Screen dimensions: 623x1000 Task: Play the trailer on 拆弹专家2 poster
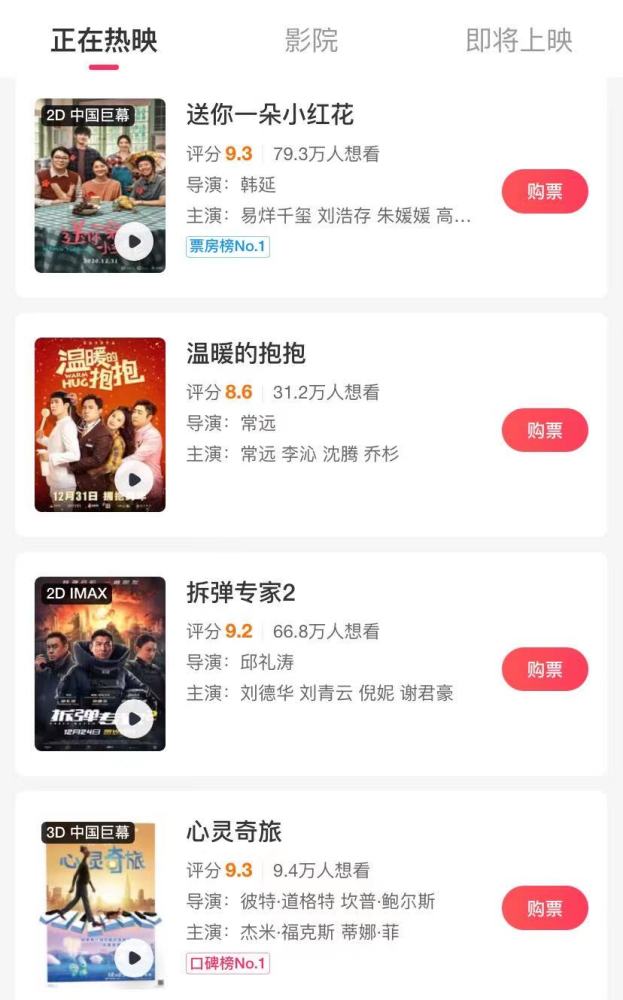click(x=134, y=719)
